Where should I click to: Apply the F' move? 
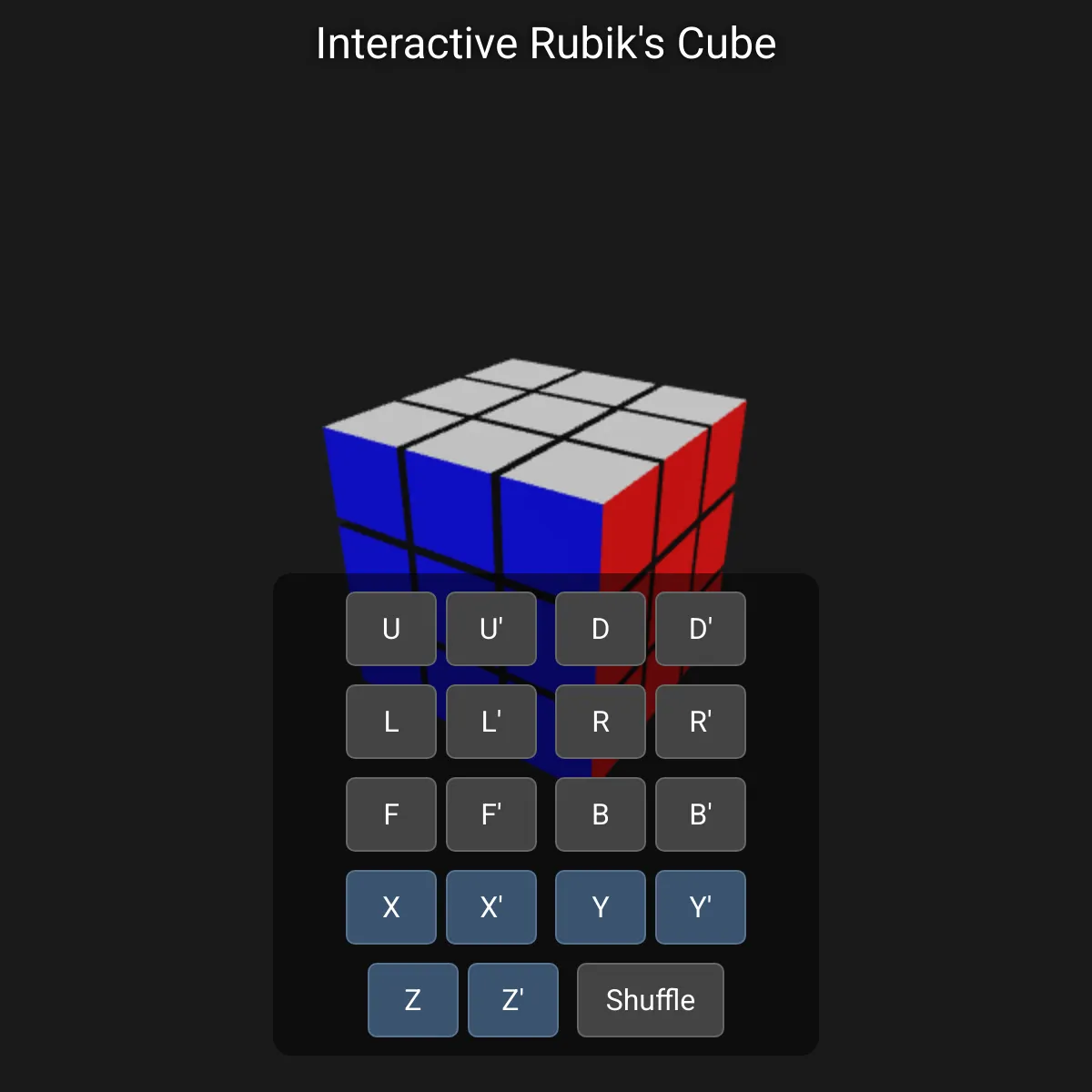(491, 814)
